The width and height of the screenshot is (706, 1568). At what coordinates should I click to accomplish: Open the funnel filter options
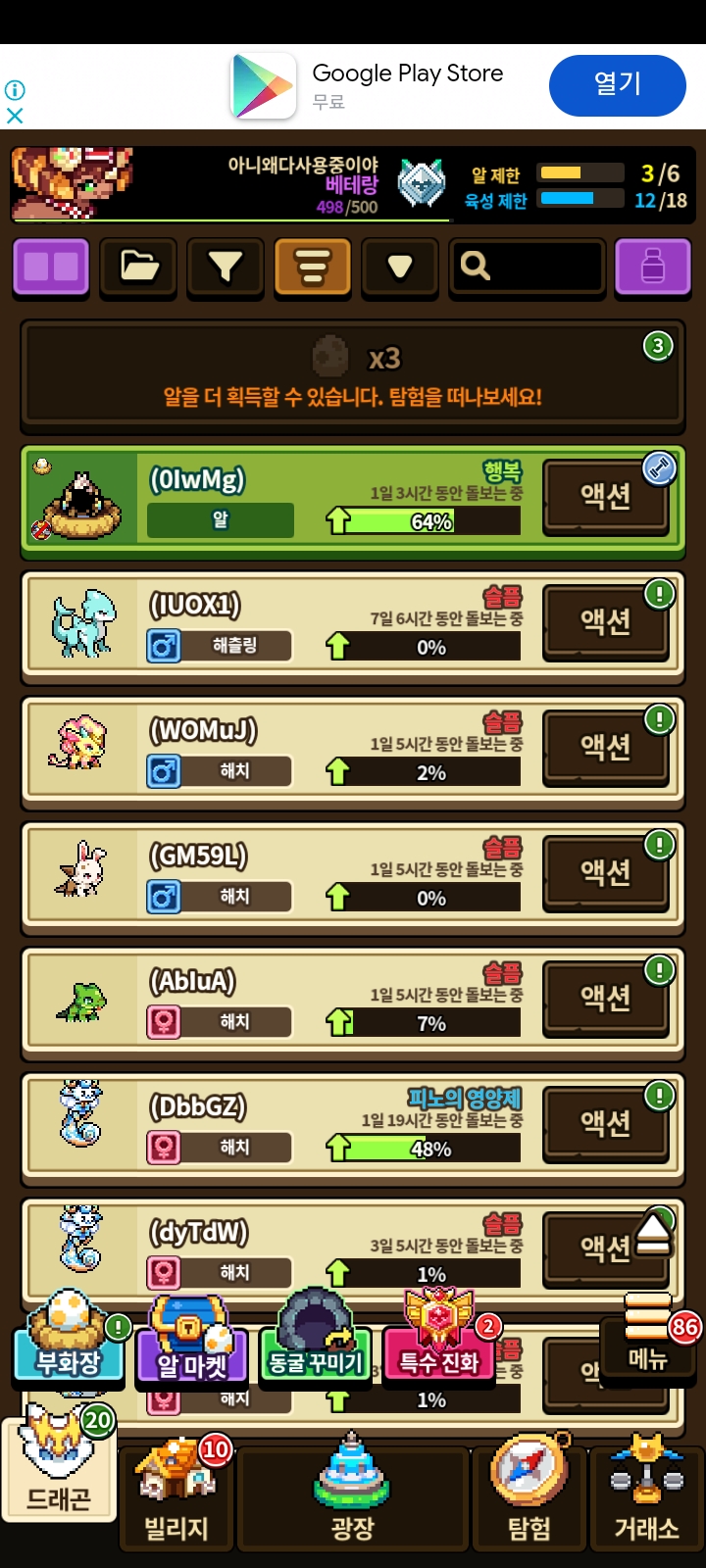pyautogui.click(x=226, y=267)
